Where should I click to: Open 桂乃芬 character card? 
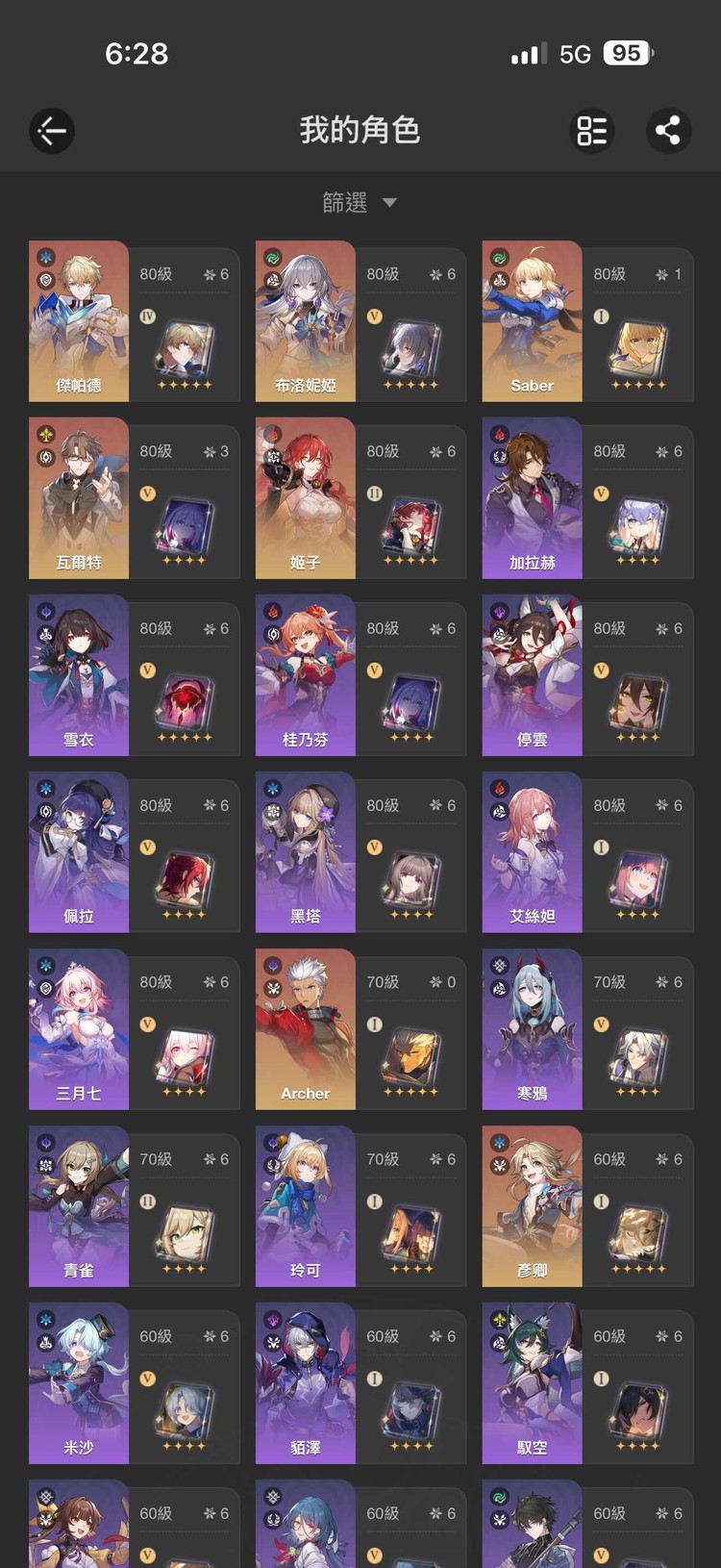click(x=360, y=675)
